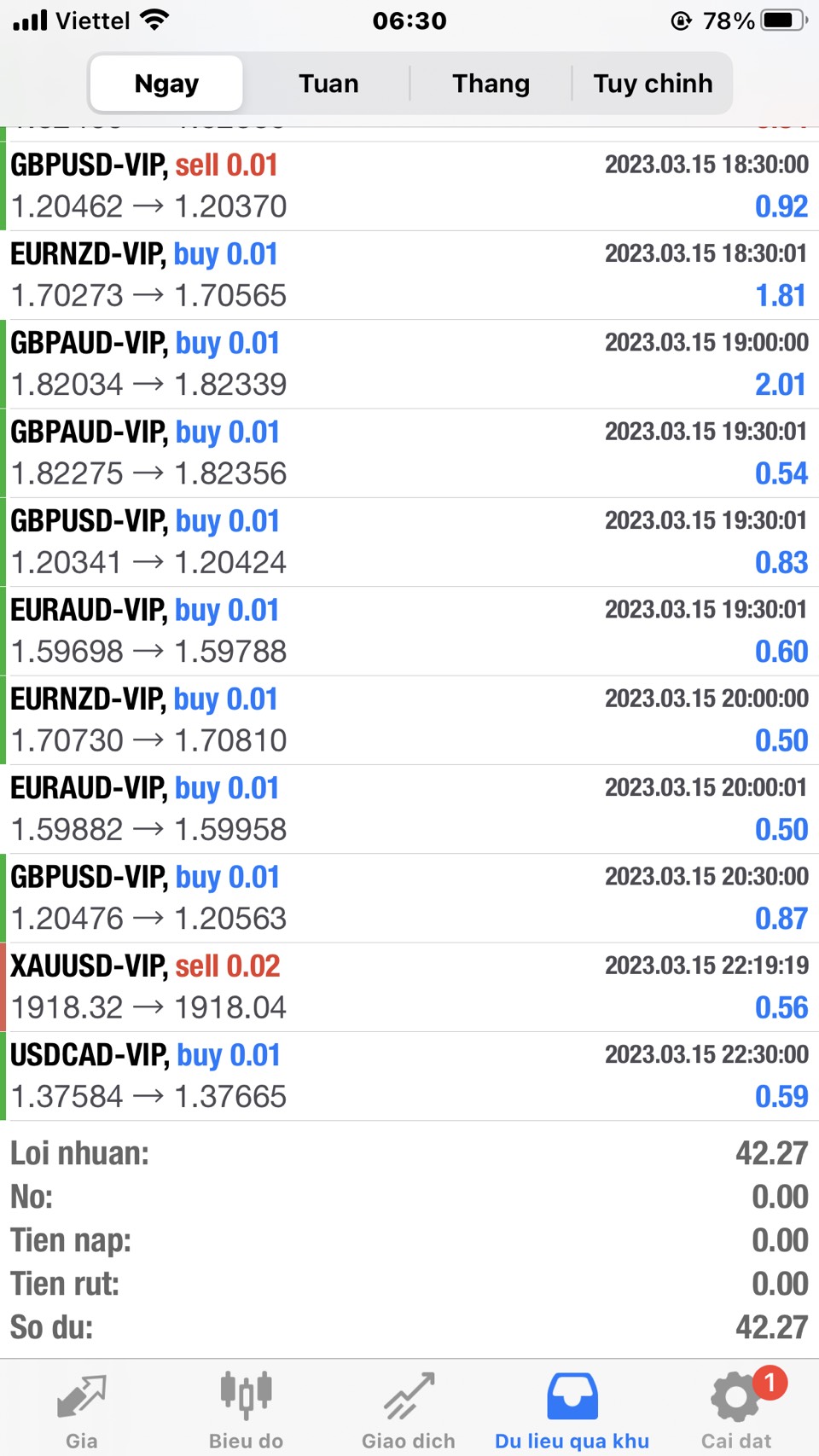Open GBPUSD-VIP deal with profit 0.87
The image size is (819, 1456).
[409, 898]
